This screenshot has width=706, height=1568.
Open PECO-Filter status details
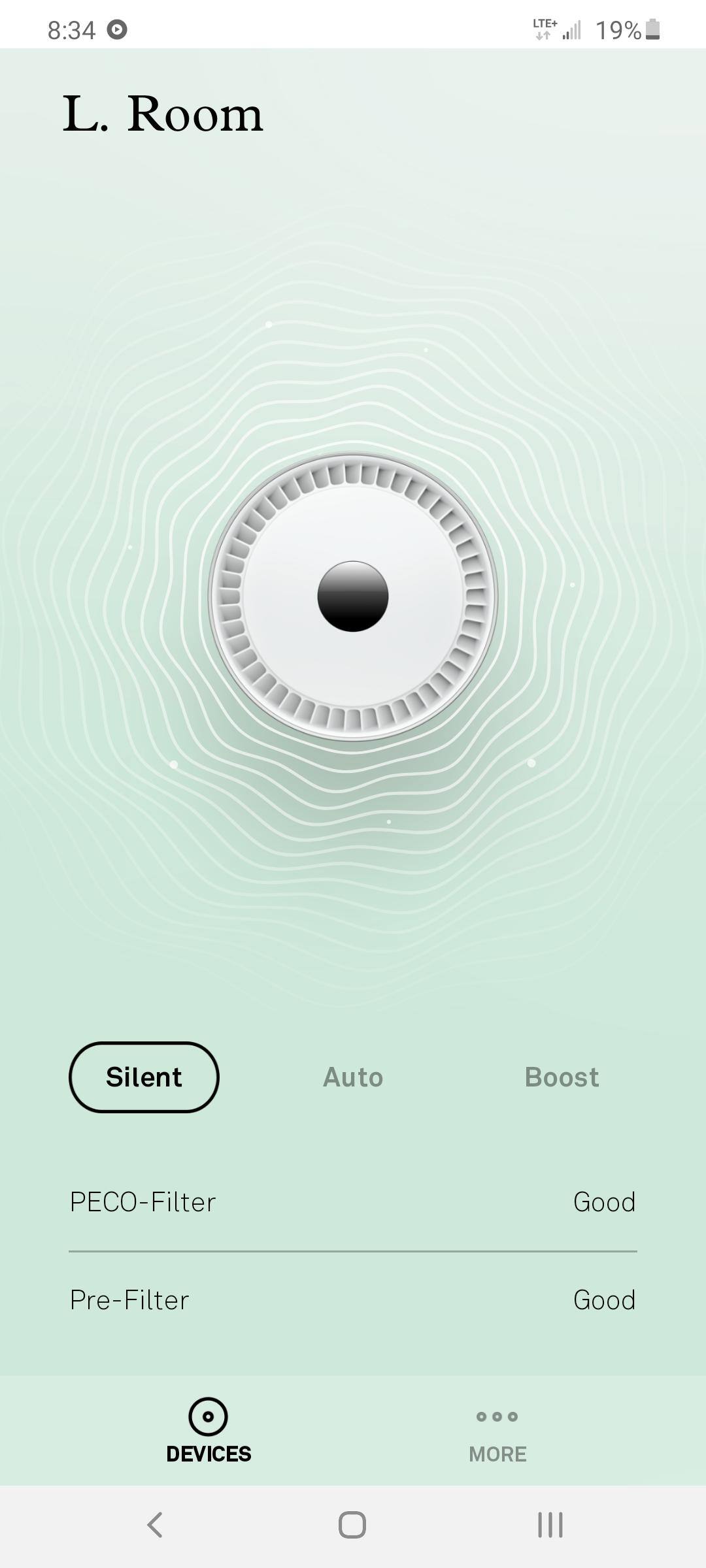353,1202
